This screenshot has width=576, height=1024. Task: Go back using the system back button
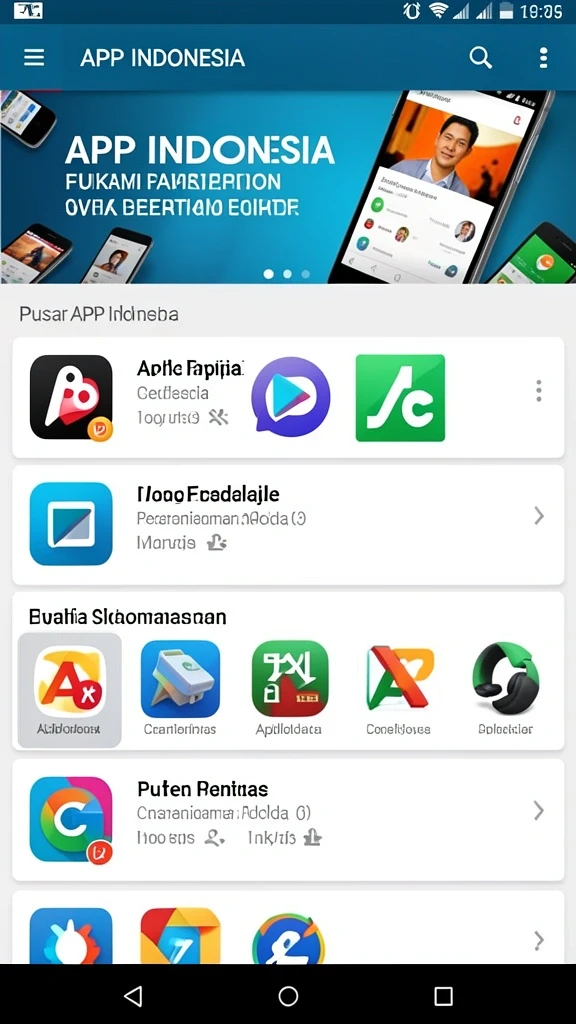tap(133, 995)
